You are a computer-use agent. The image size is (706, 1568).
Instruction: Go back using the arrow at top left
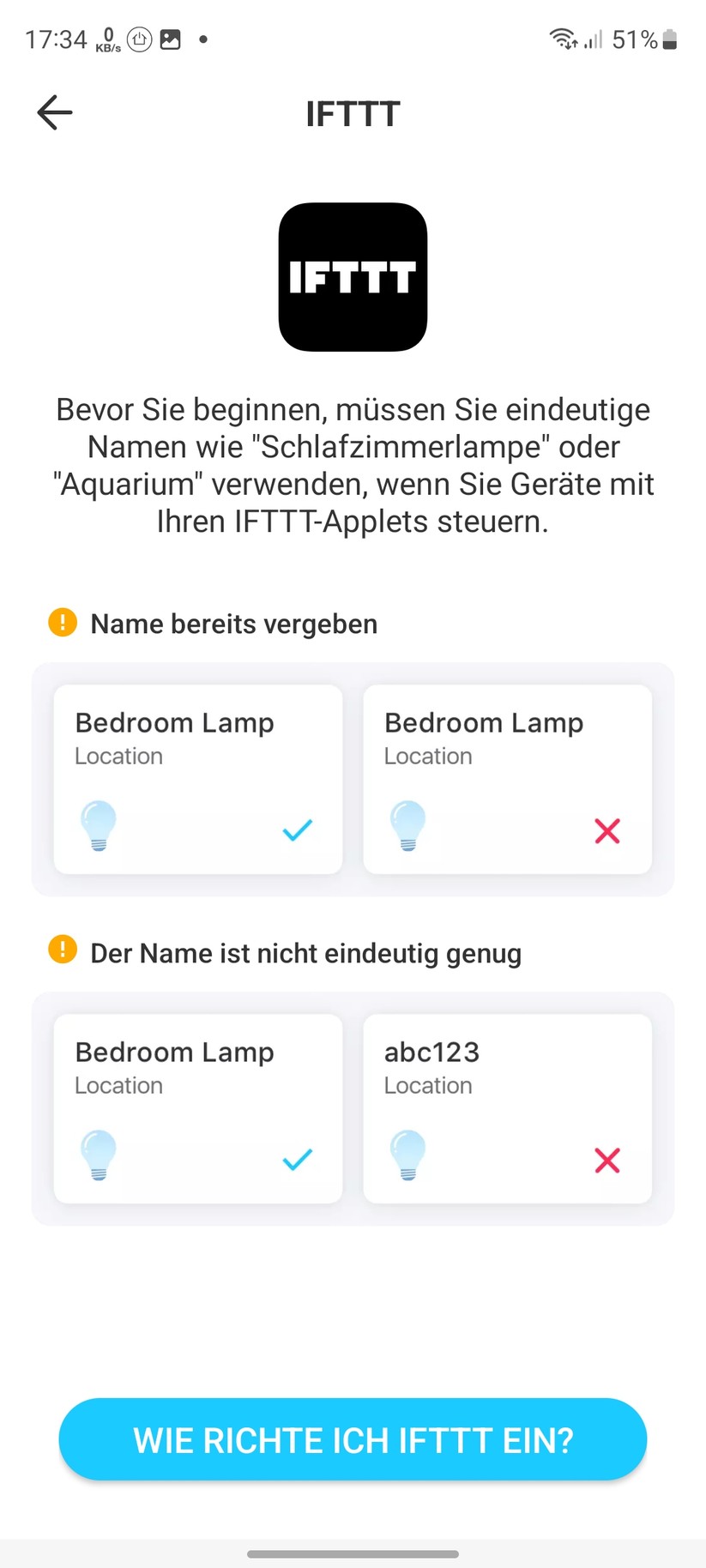pyautogui.click(x=53, y=112)
